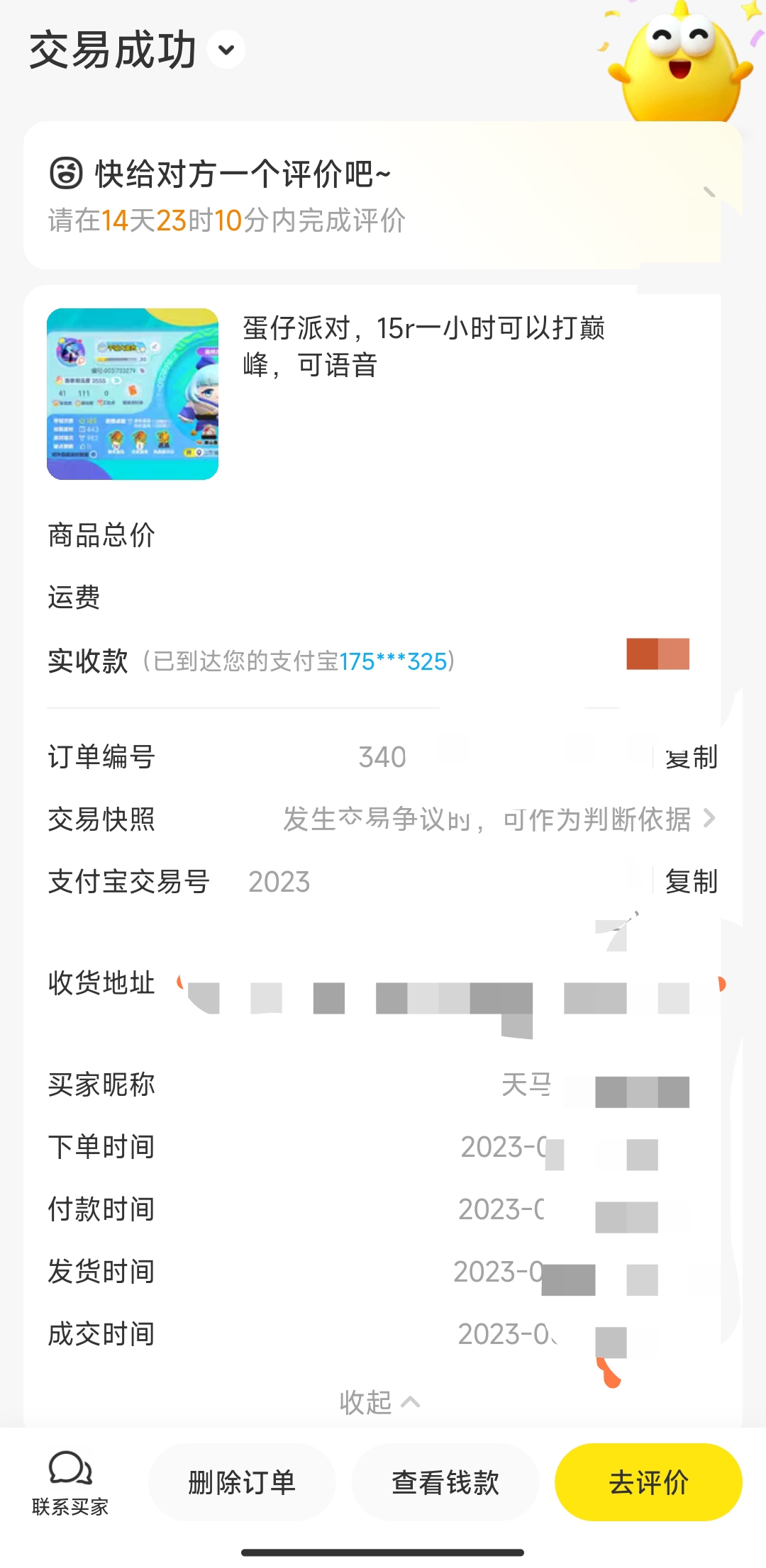The width and height of the screenshot is (766, 1568).
Task: Delete the order via 删除订单
Action: [242, 1482]
